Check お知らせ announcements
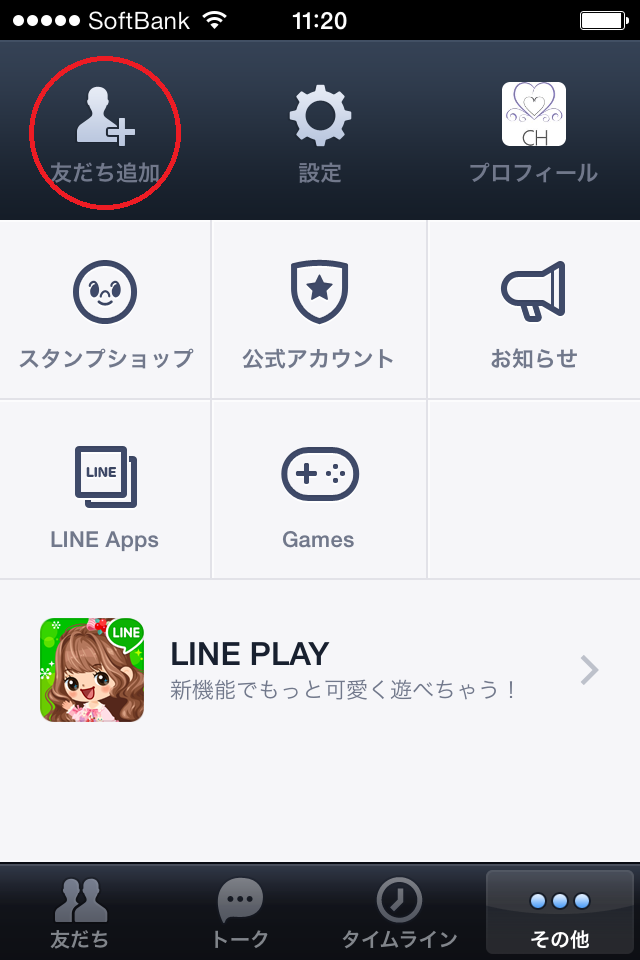Image resolution: width=640 pixels, height=960 pixels. pyautogui.click(x=533, y=310)
